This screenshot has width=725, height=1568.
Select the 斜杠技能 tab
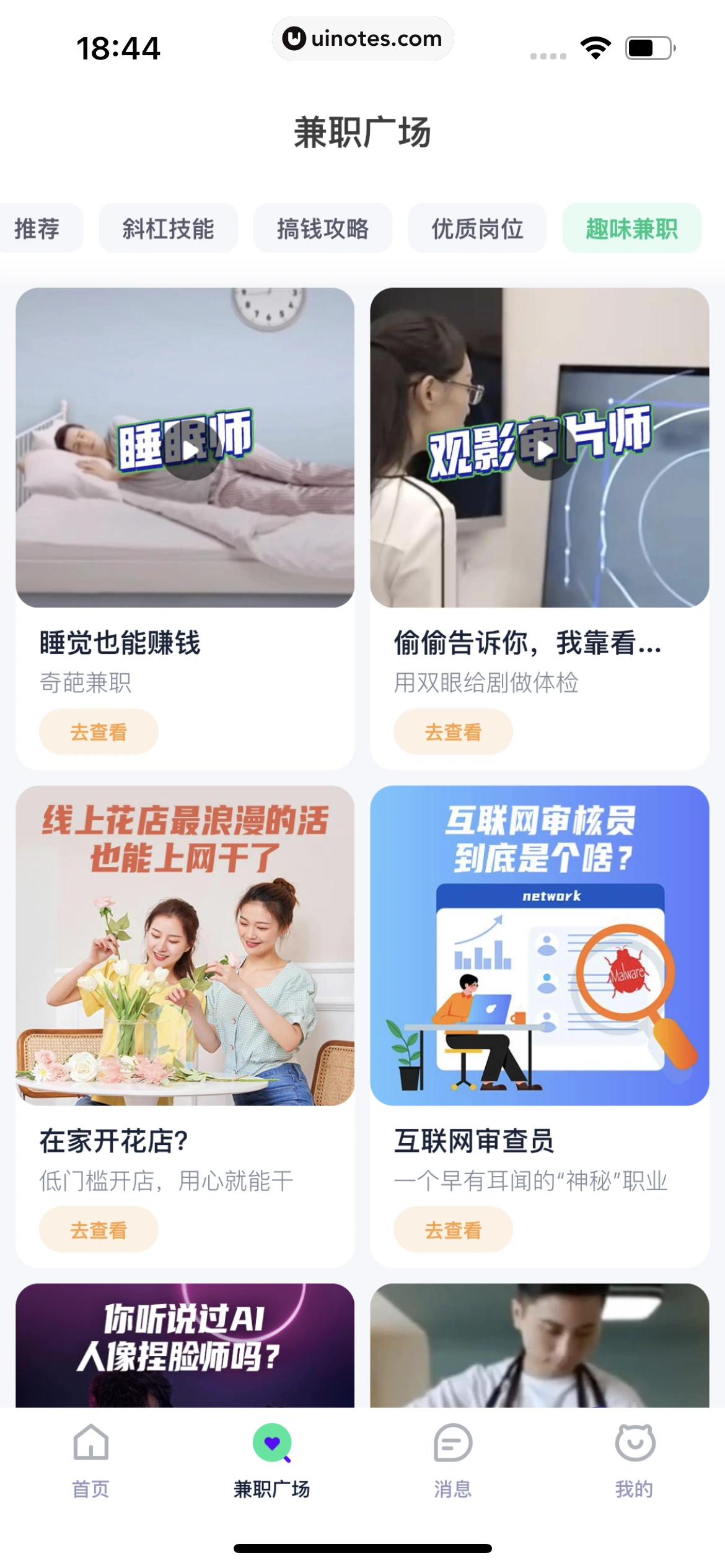click(x=169, y=228)
